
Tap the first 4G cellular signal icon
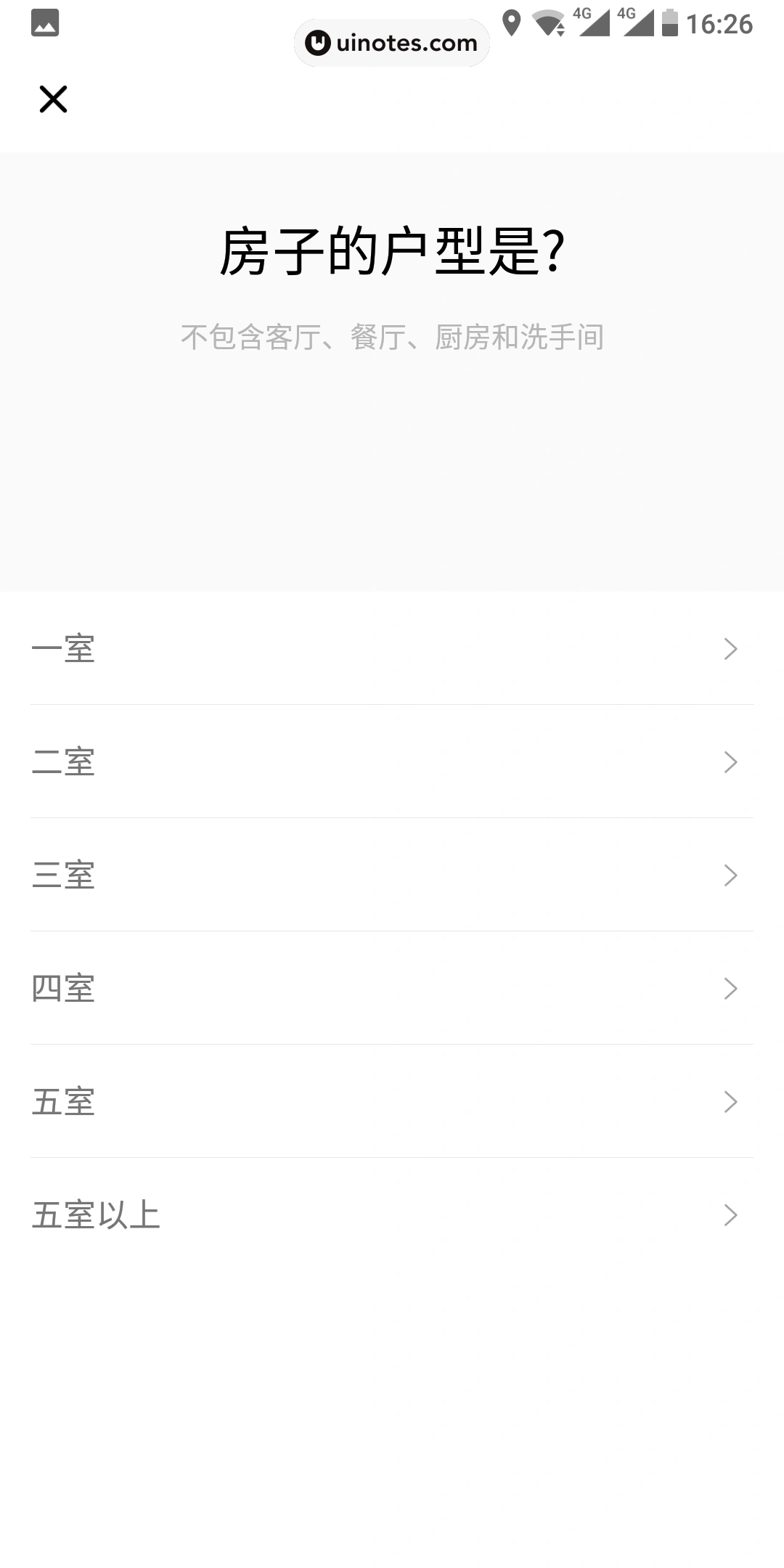[x=592, y=24]
